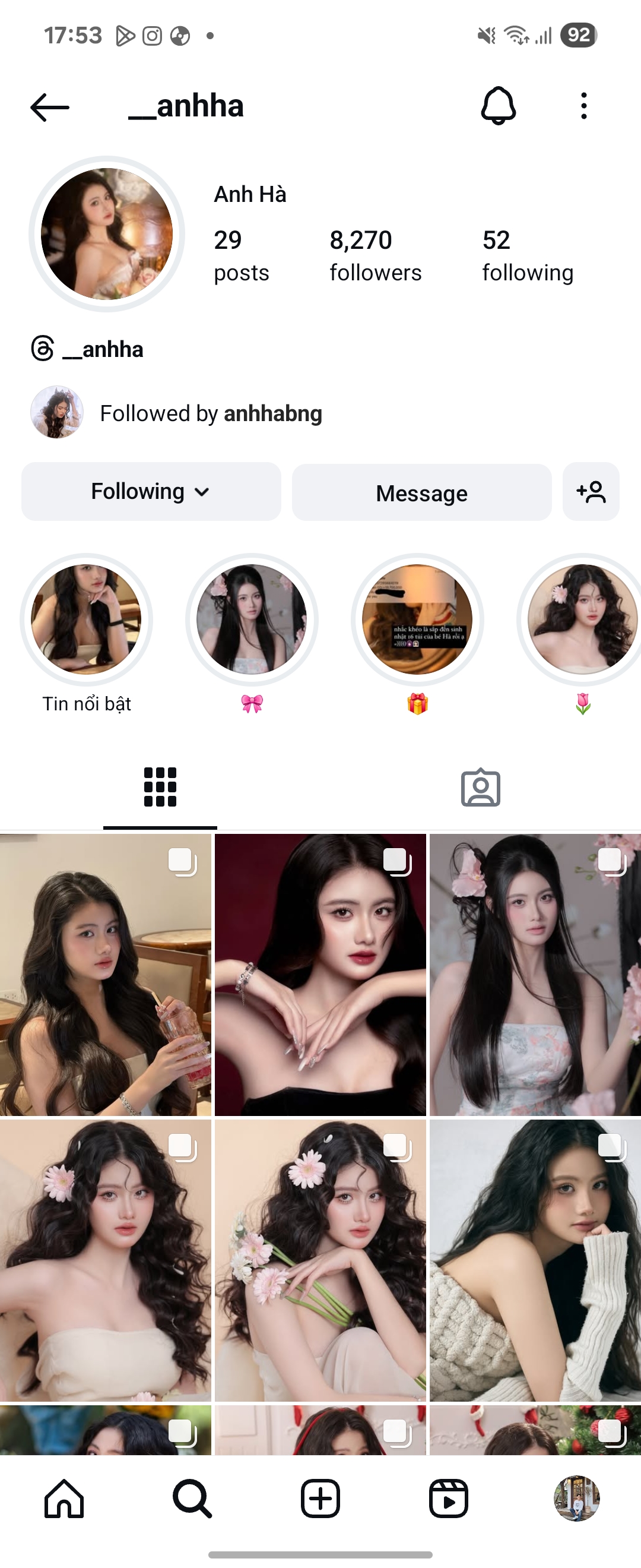641x1568 pixels.
Task: Tap the Message button
Action: point(421,493)
